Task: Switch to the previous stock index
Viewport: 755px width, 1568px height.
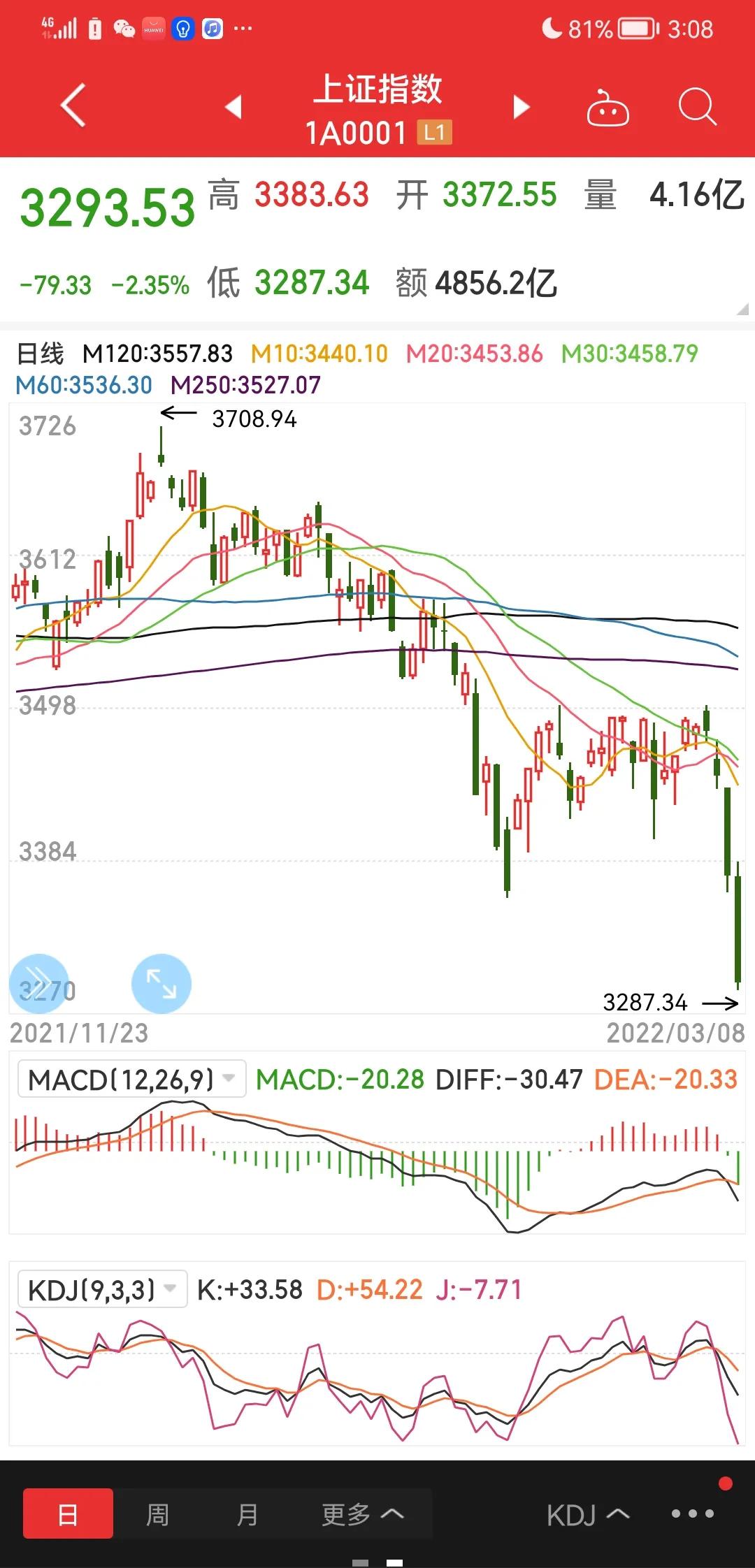Action: click(233, 107)
